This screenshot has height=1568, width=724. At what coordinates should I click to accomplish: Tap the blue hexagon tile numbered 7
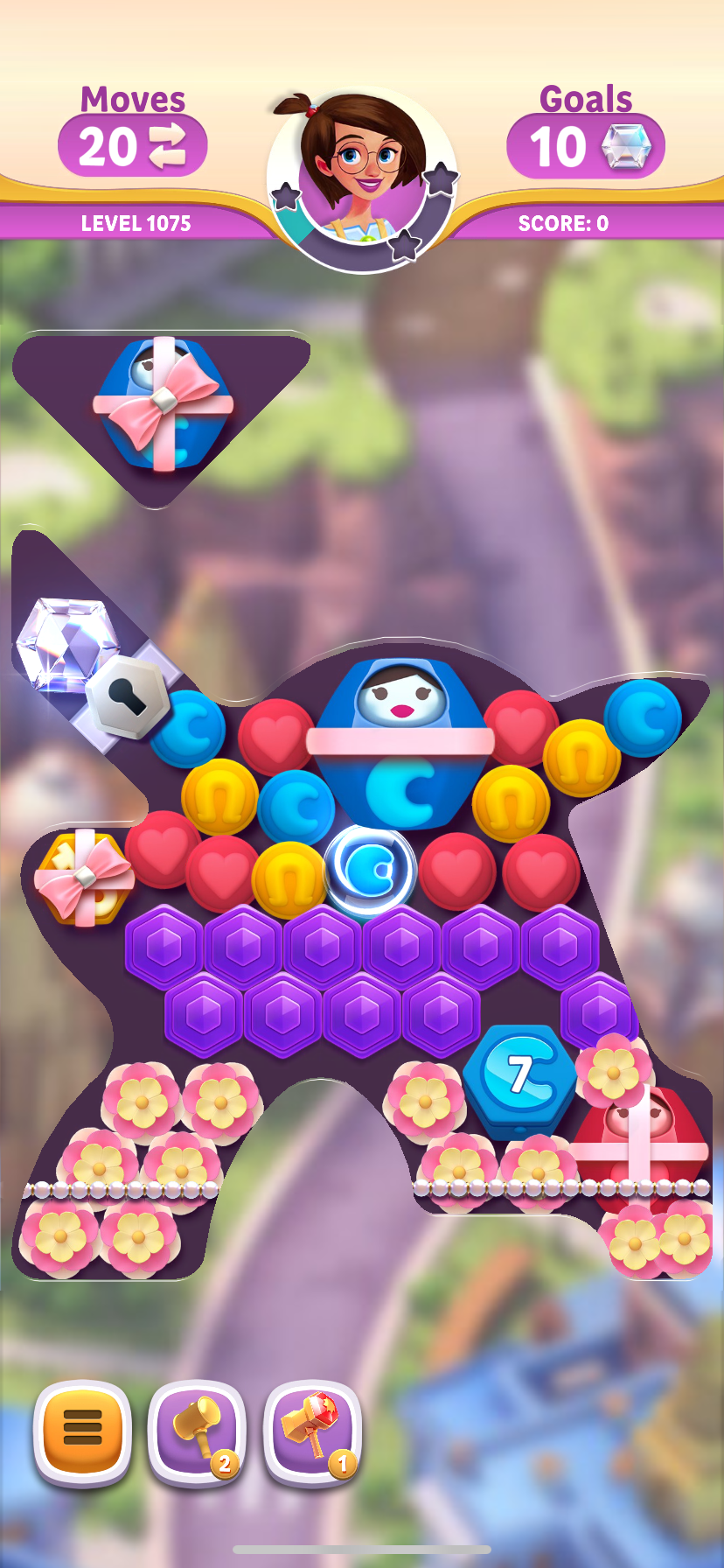(521, 1078)
